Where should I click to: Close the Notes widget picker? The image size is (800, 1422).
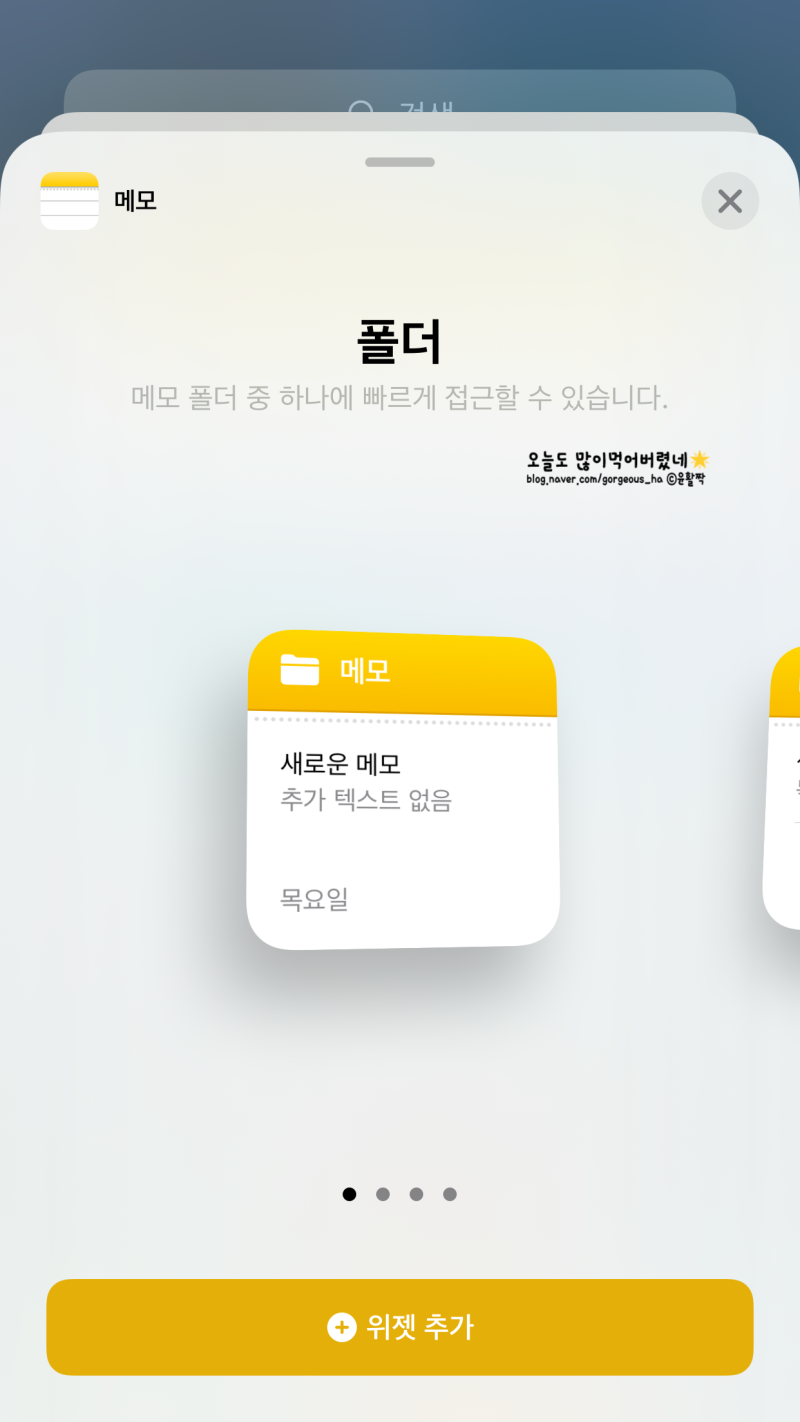click(730, 201)
